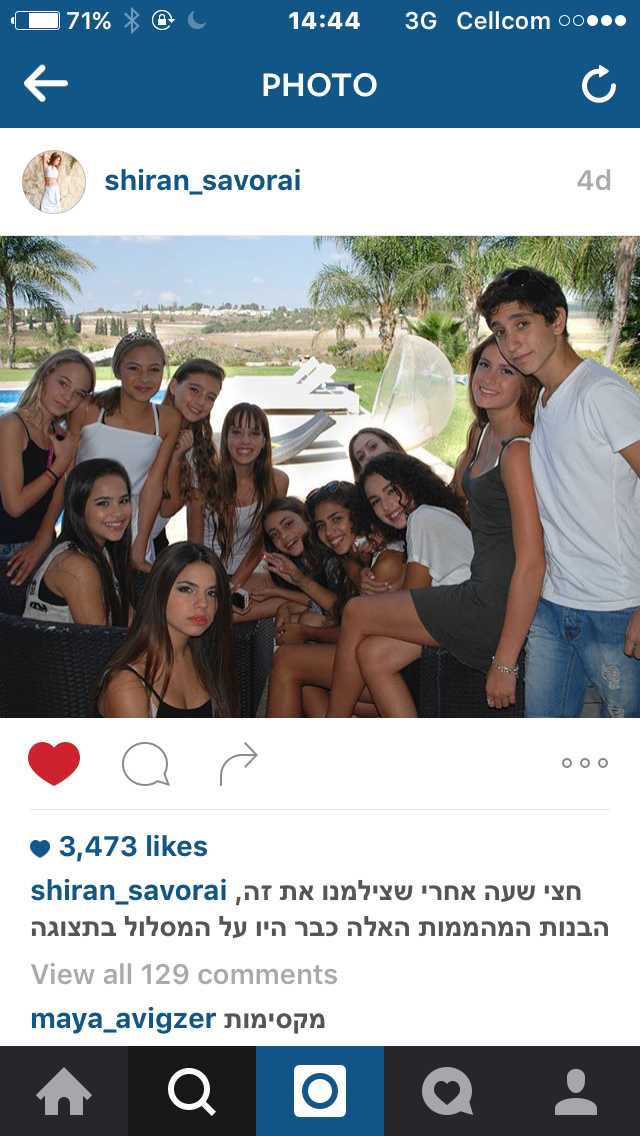This screenshot has height=1136, width=640.
Task: Refresh the photo page
Action: [x=599, y=85]
